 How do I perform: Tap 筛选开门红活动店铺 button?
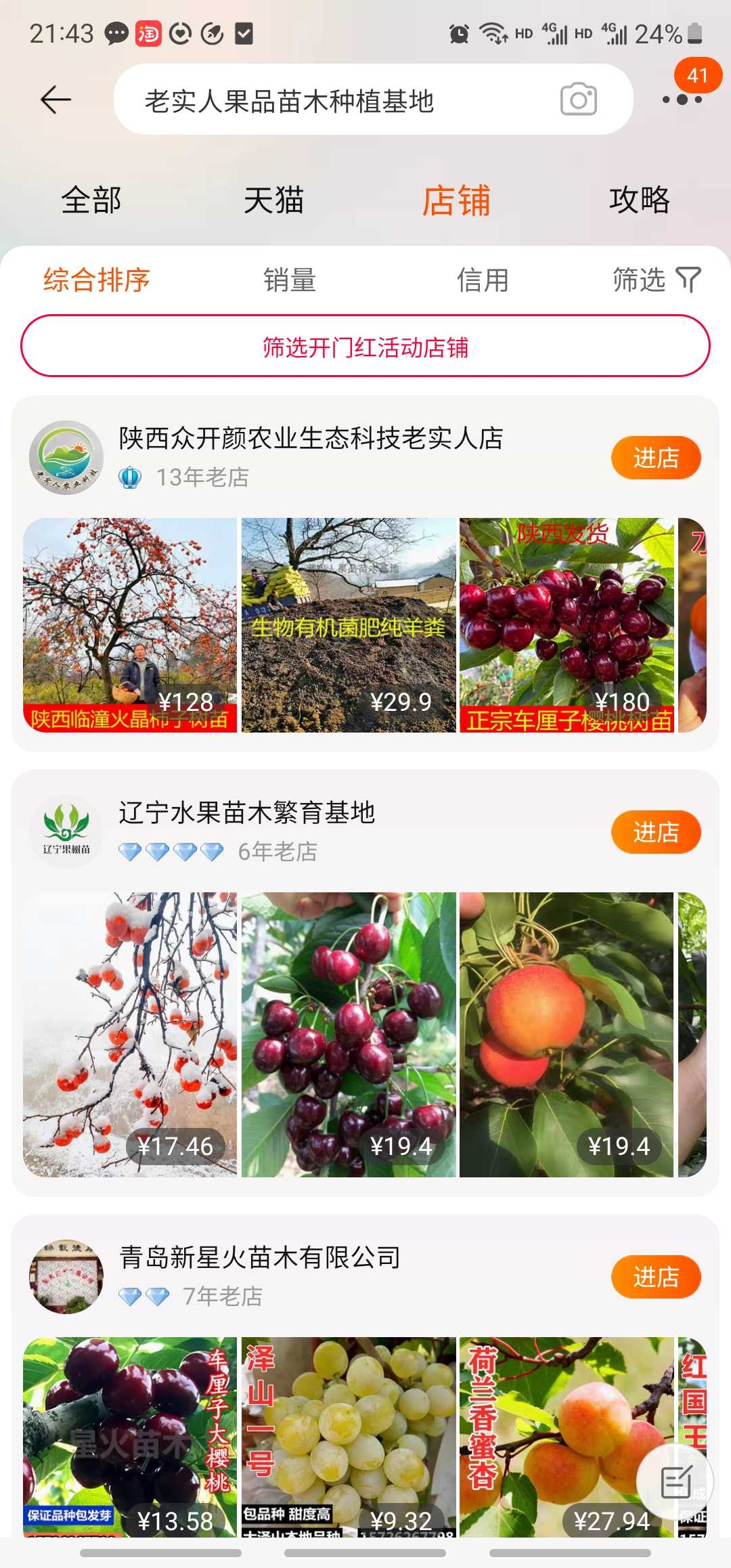pos(365,346)
